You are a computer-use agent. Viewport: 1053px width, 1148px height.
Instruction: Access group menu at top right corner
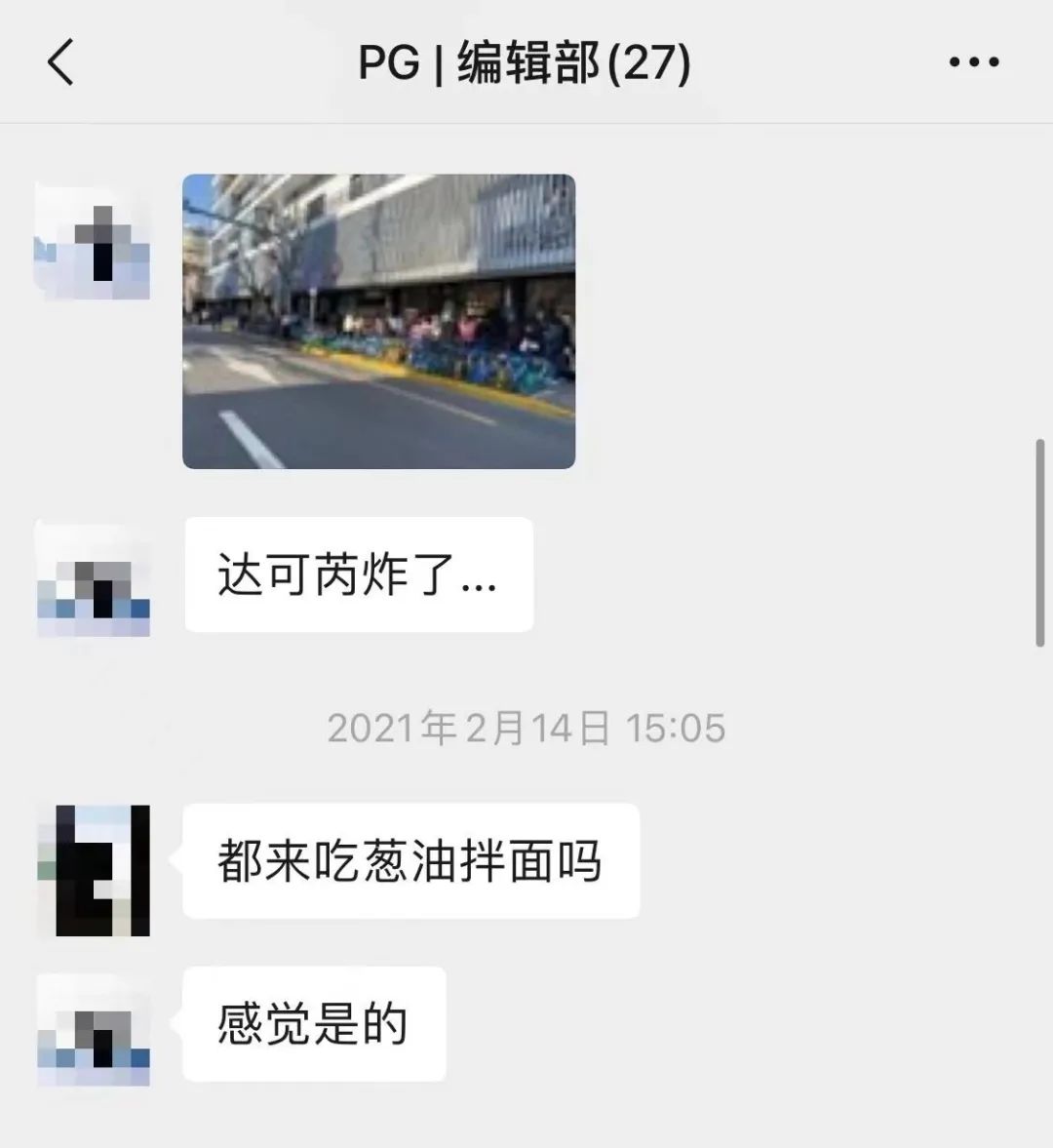[972, 61]
